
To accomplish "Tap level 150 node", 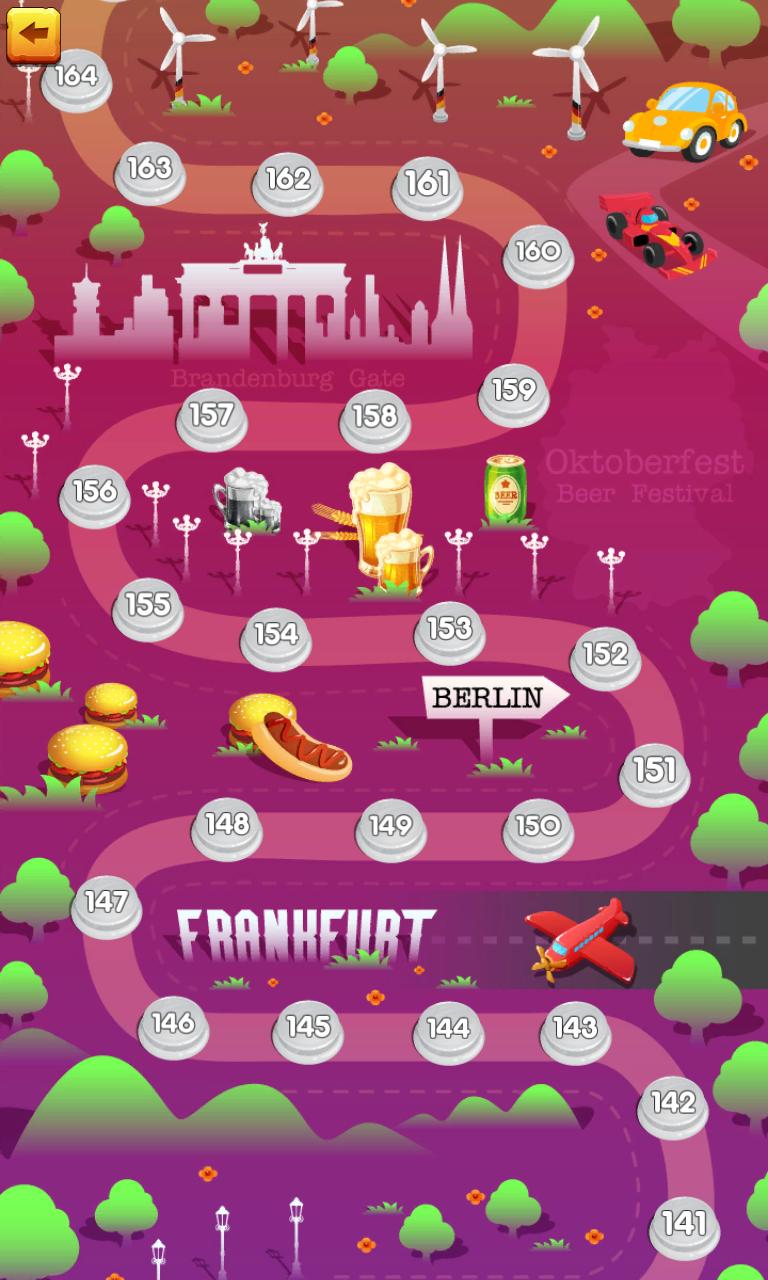I will (538, 829).
